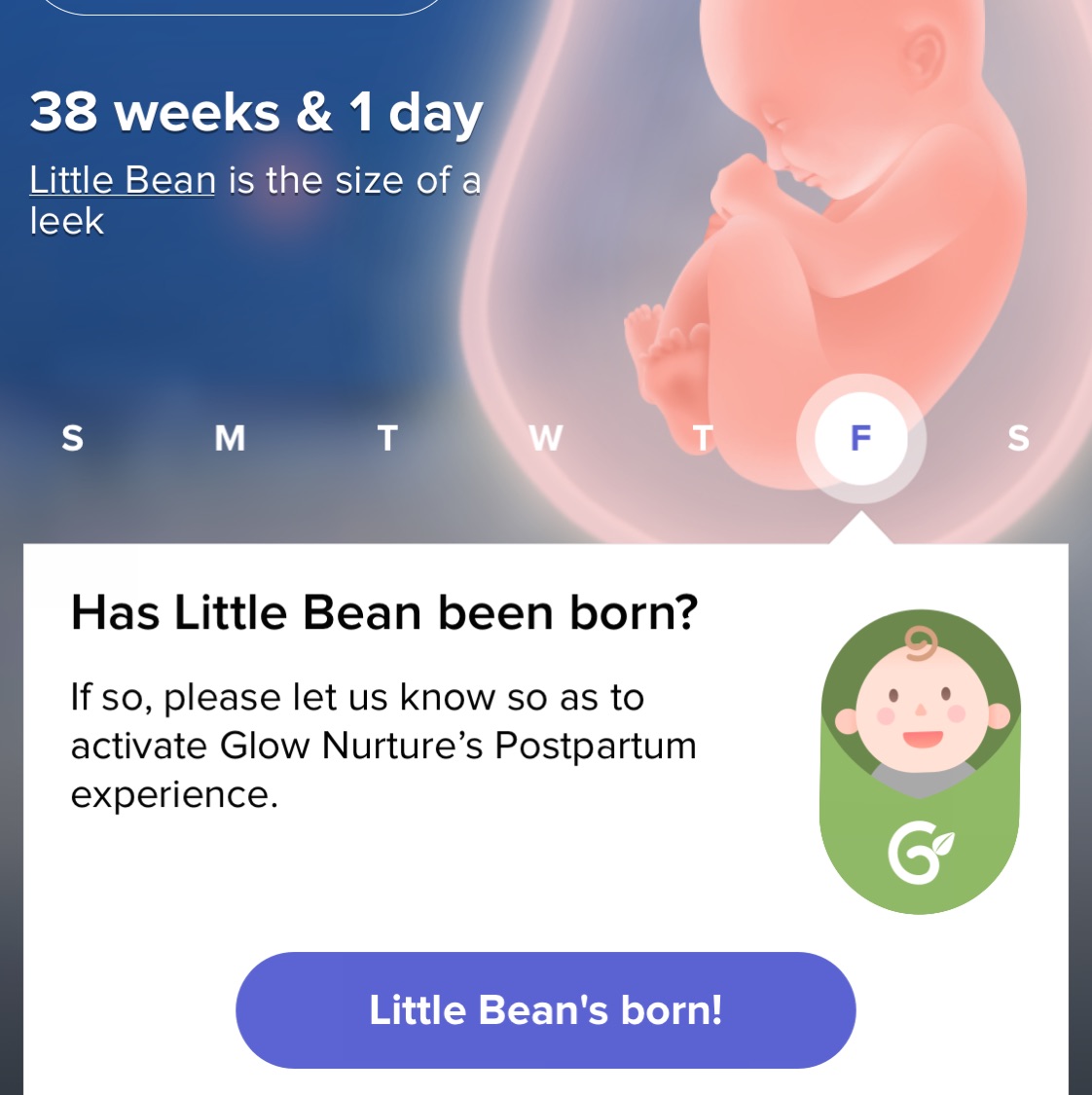Open the Little Bean name link

tap(123, 181)
